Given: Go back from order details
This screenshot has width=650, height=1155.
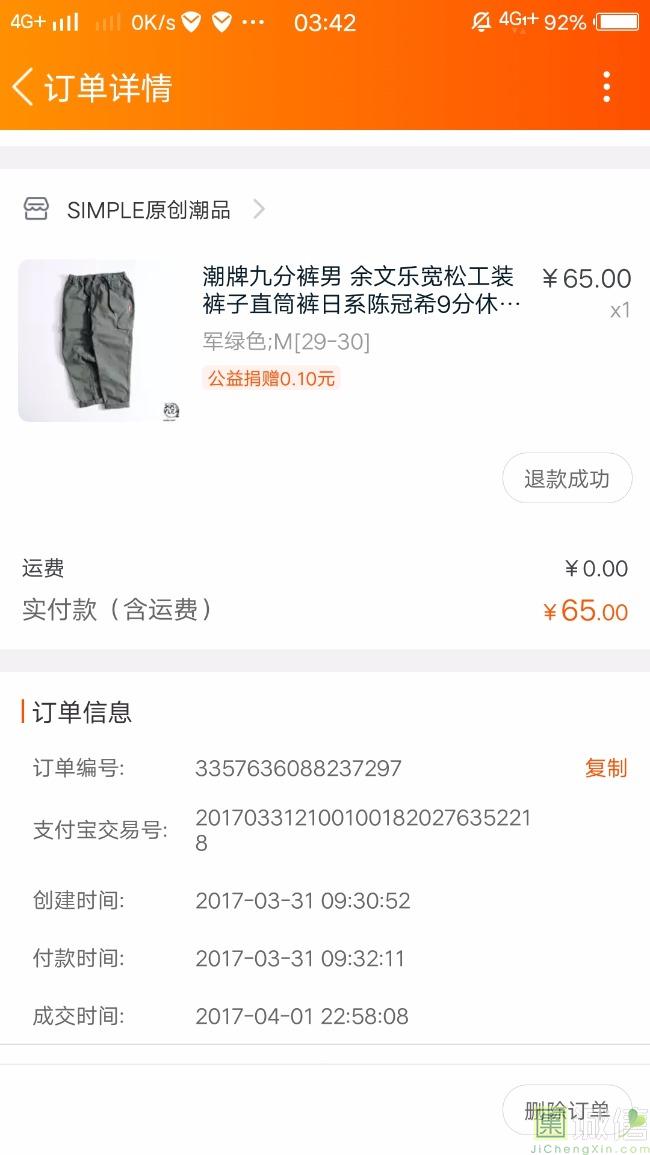Looking at the screenshot, I should (x=24, y=87).
